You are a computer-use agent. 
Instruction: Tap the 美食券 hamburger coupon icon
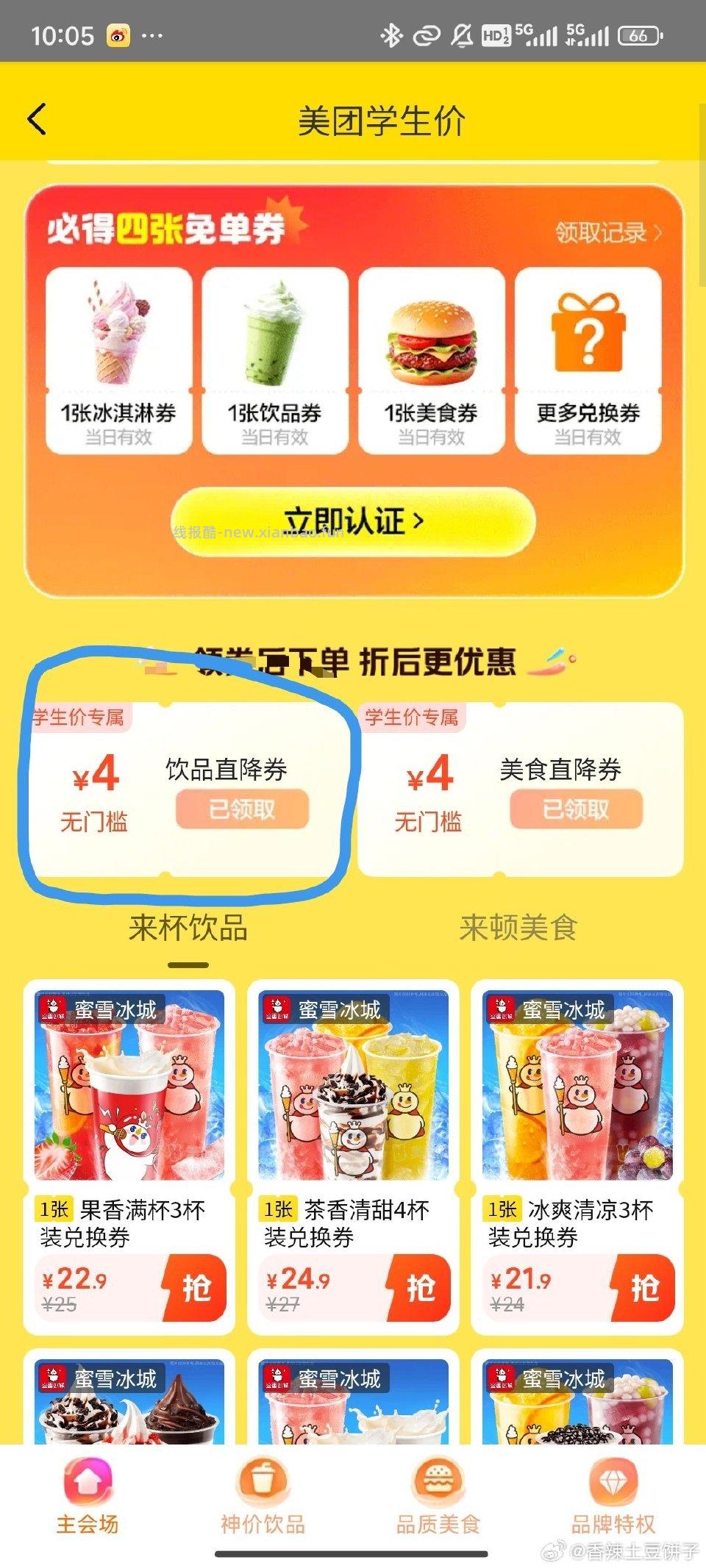430,338
